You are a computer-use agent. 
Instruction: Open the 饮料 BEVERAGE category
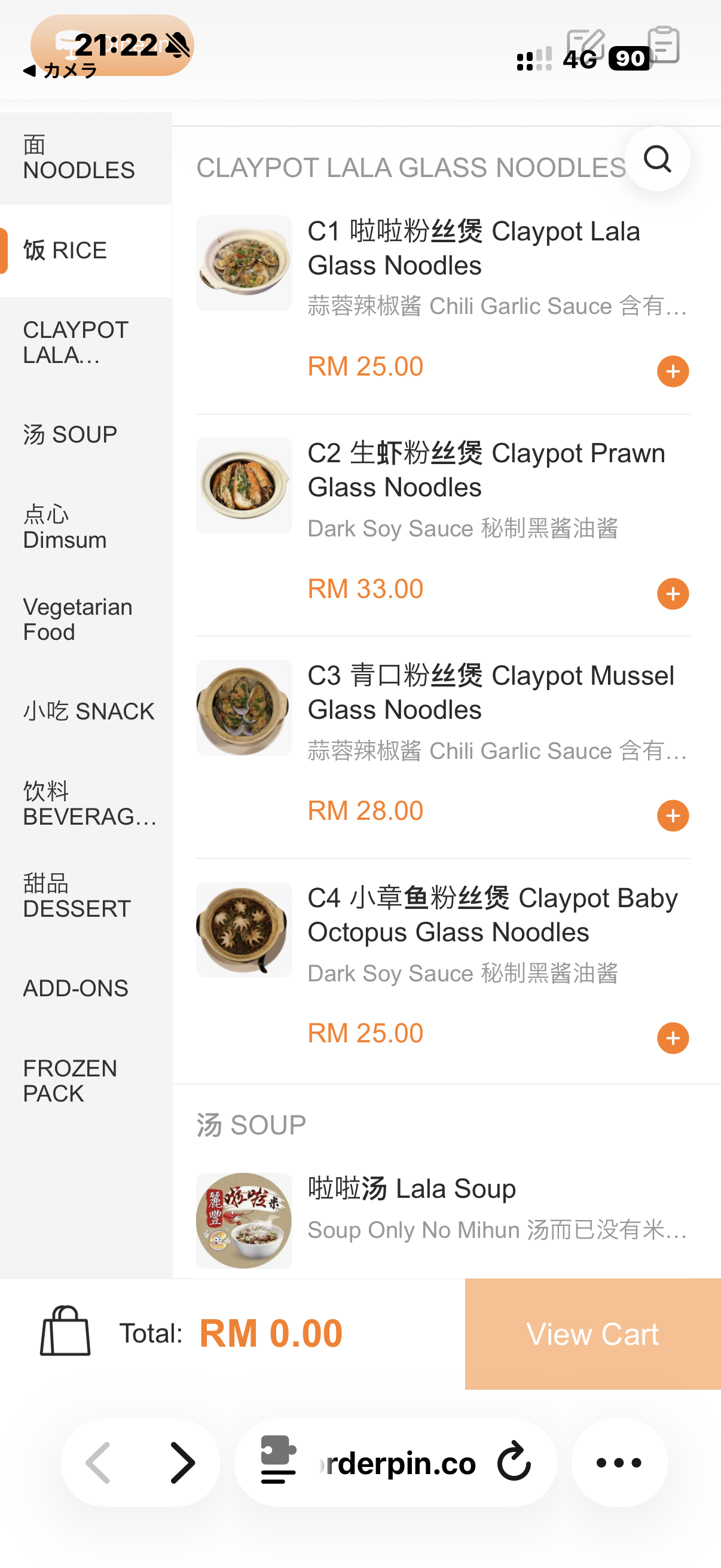(x=85, y=804)
